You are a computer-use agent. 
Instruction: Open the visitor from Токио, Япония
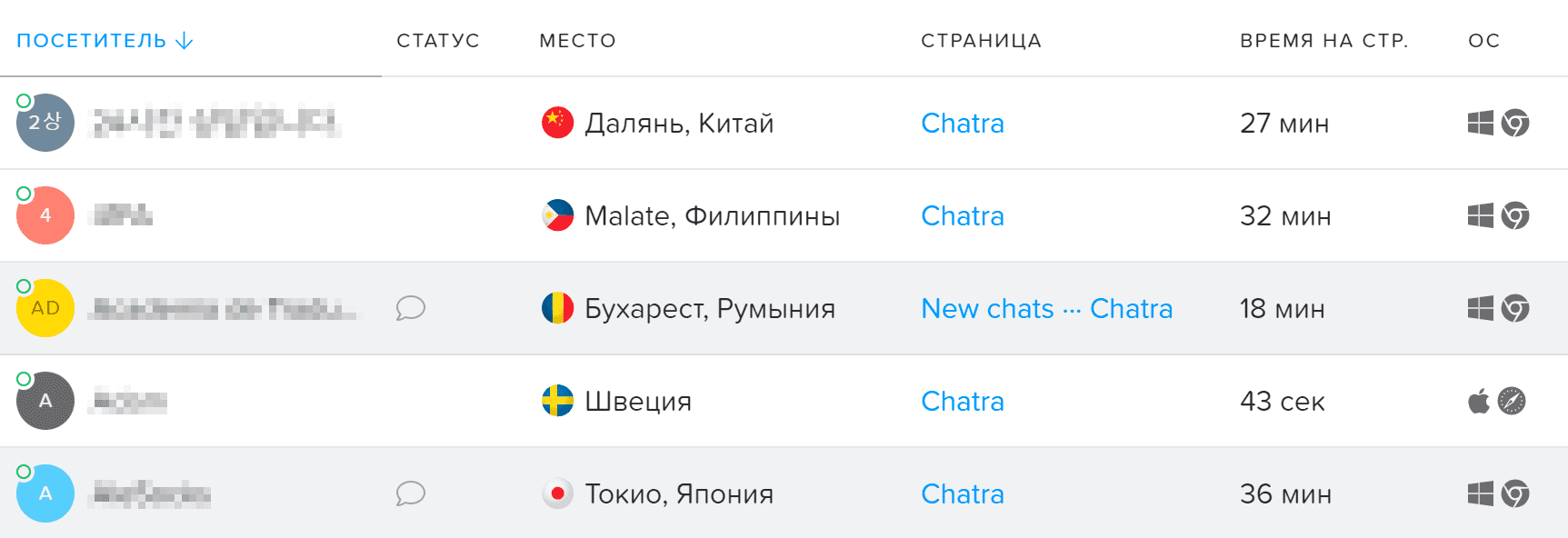152,494
